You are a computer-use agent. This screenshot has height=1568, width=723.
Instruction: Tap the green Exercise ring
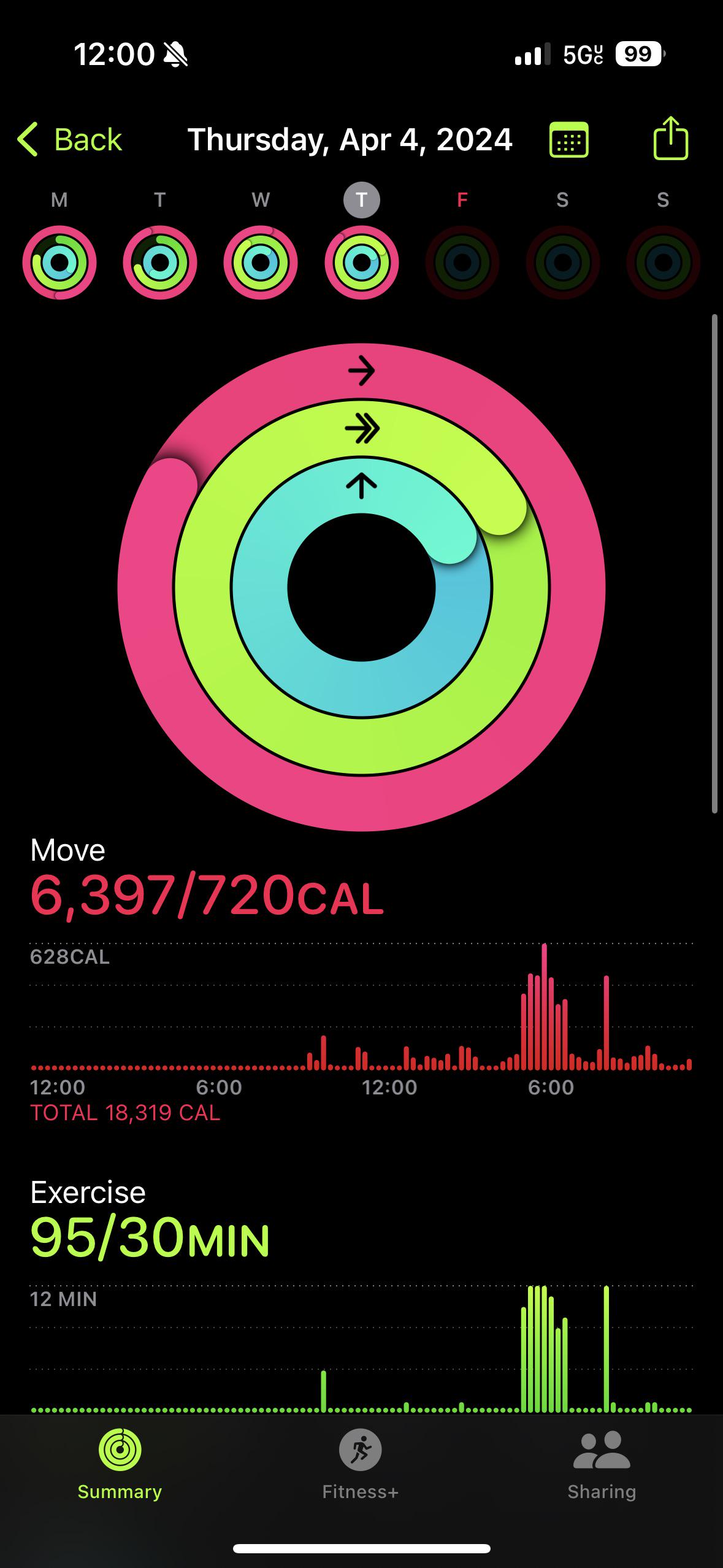[x=361, y=429]
